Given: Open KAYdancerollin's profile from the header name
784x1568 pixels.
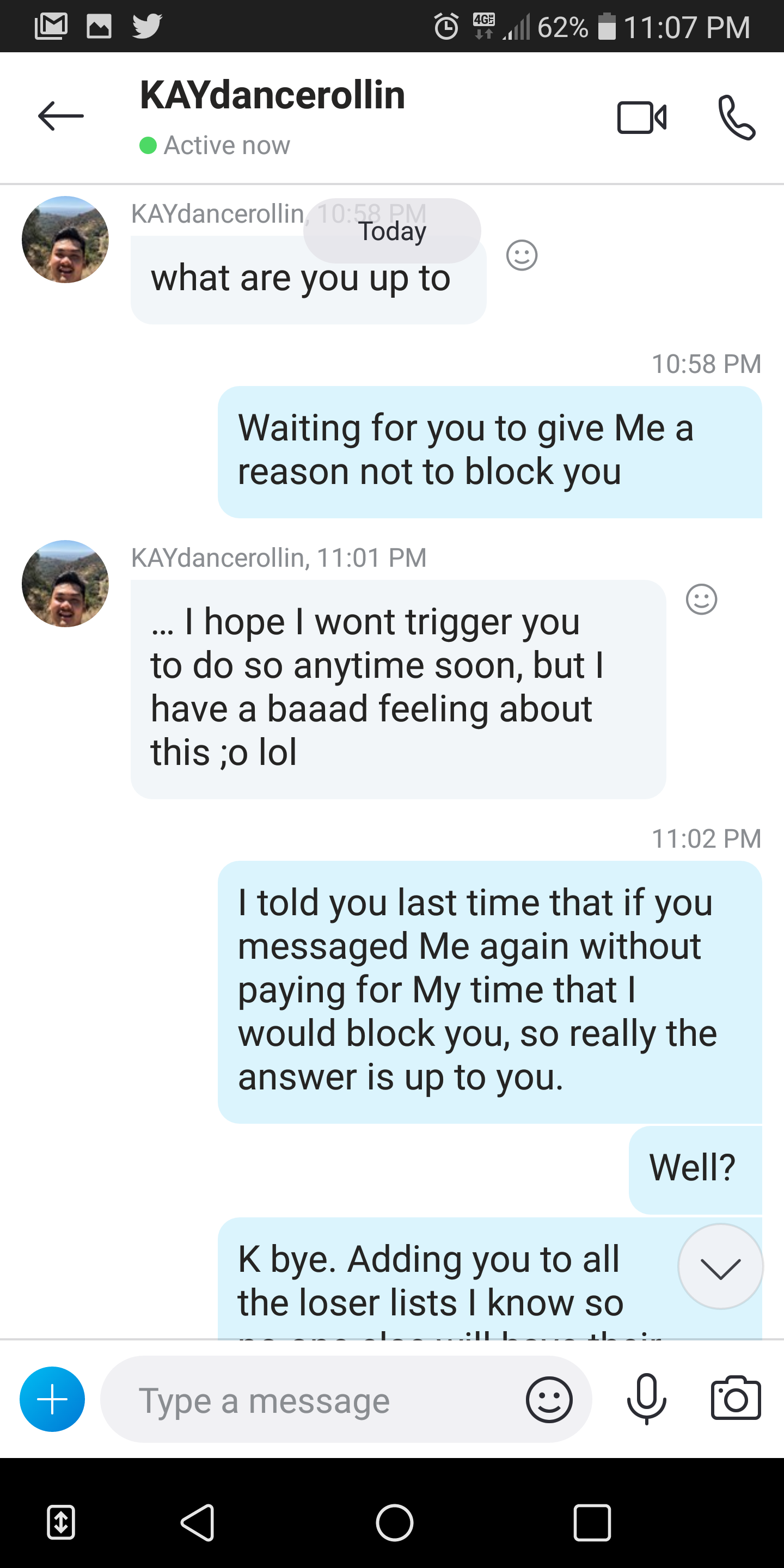Looking at the screenshot, I should point(272,96).
